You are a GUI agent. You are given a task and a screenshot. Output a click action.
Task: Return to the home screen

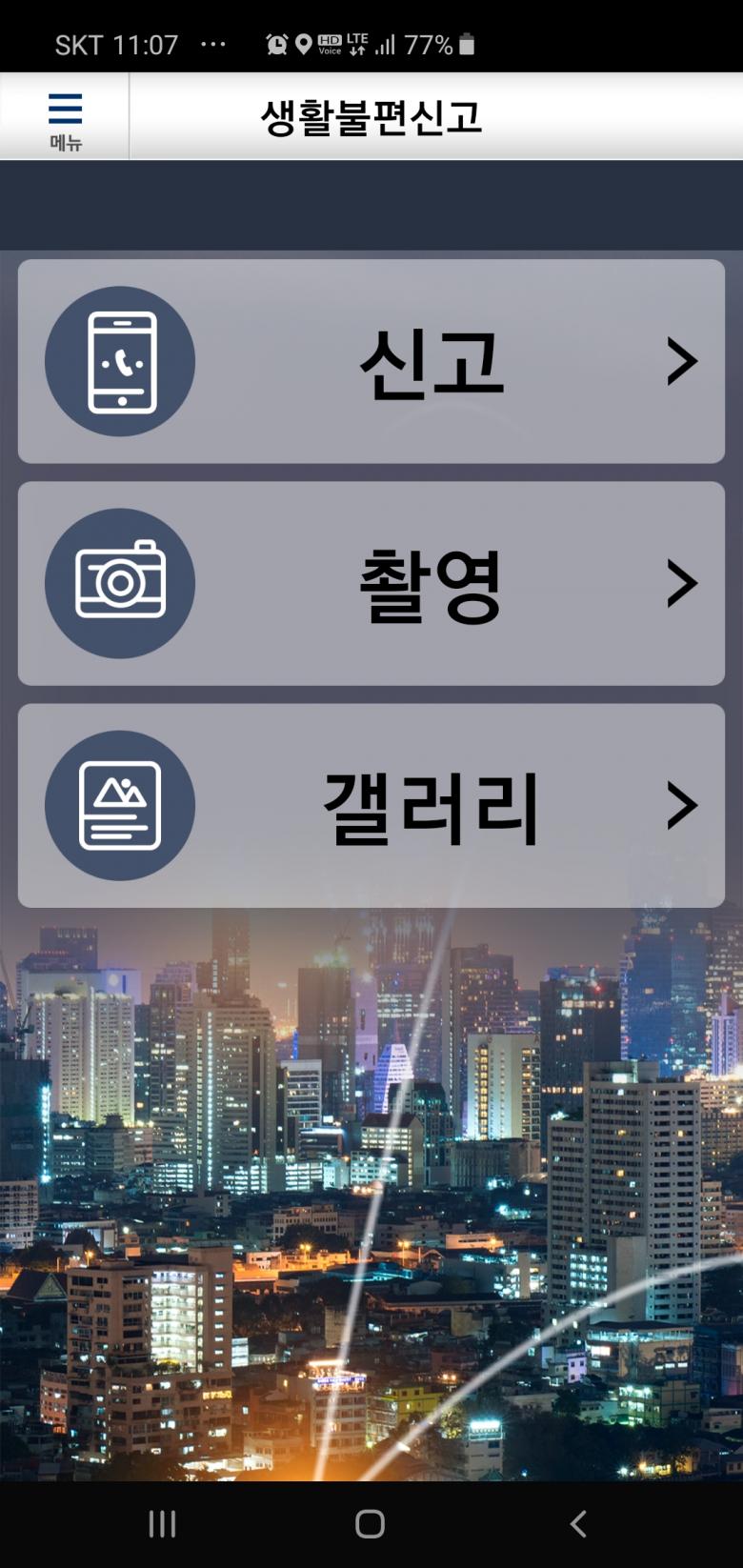pos(370,1523)
